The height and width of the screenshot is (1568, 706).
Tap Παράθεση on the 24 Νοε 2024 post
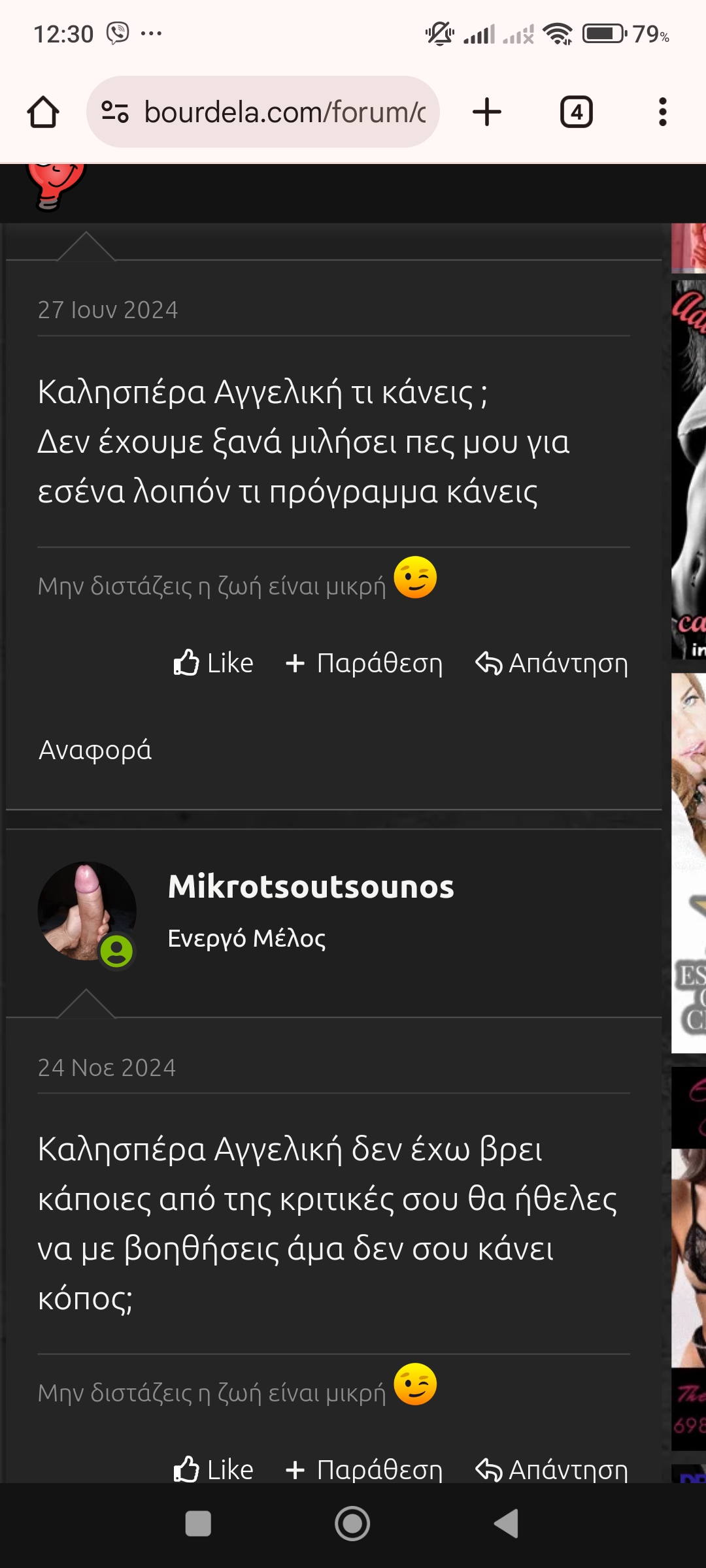(x=365, y=1470)
